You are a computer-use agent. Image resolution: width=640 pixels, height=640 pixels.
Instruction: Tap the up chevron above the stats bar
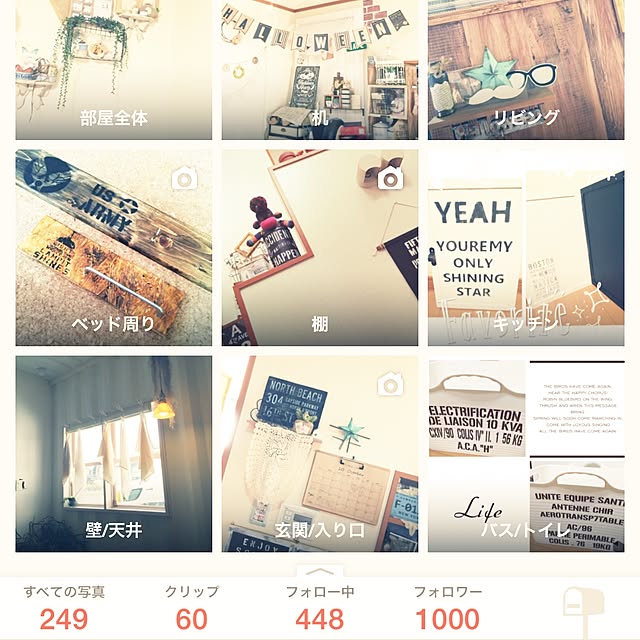320,572
